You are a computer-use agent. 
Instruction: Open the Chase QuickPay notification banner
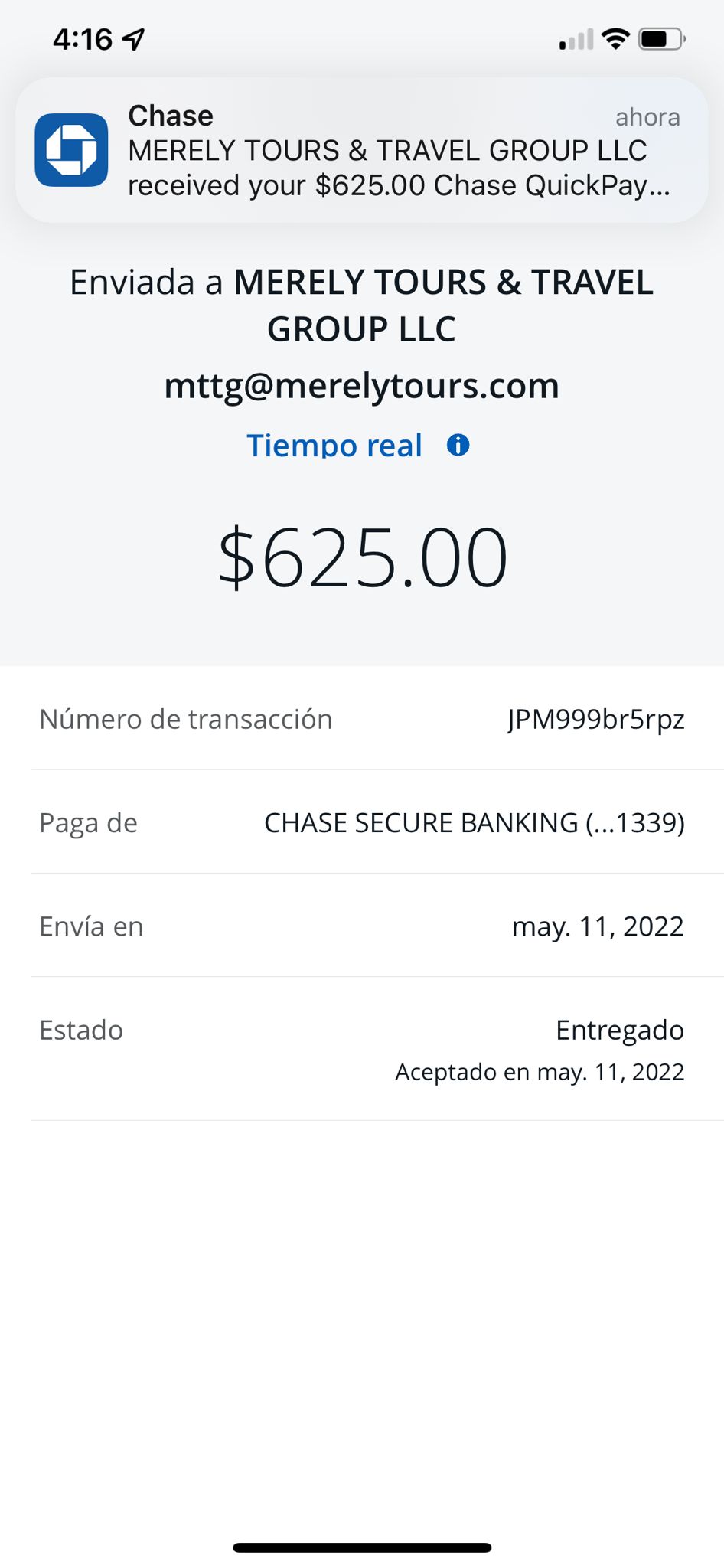point(362,150)
